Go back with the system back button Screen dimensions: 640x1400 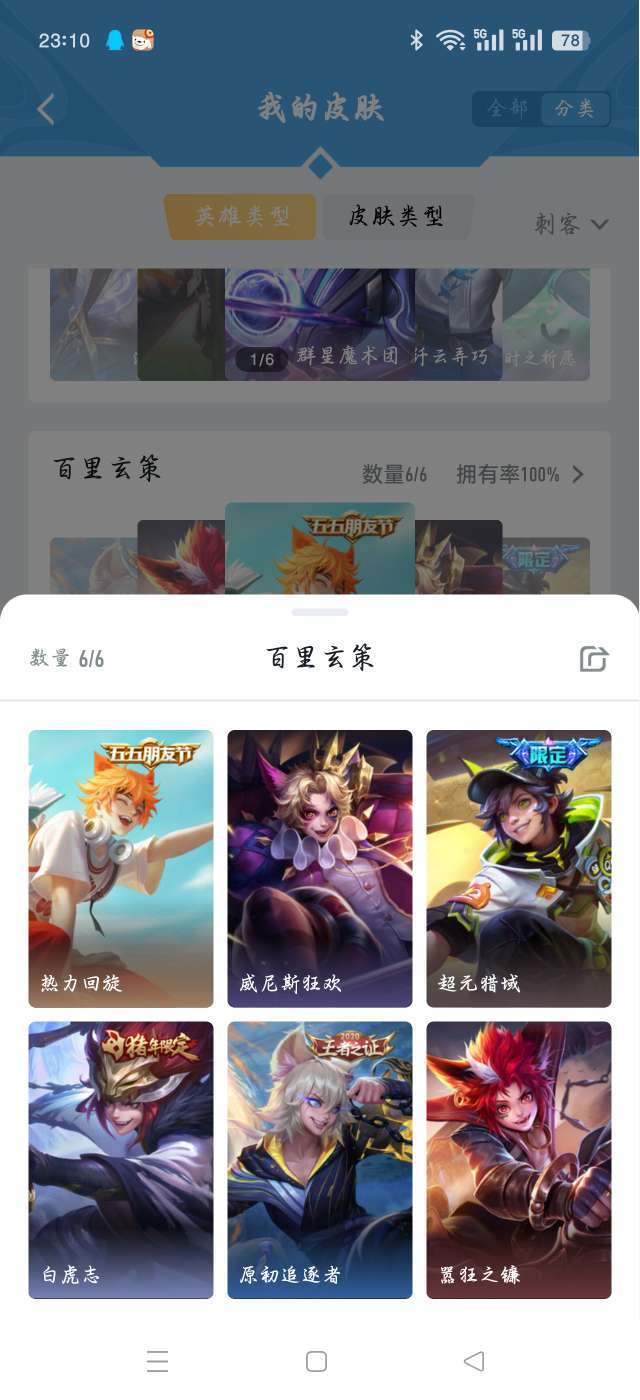click(x=474, y=1361)
